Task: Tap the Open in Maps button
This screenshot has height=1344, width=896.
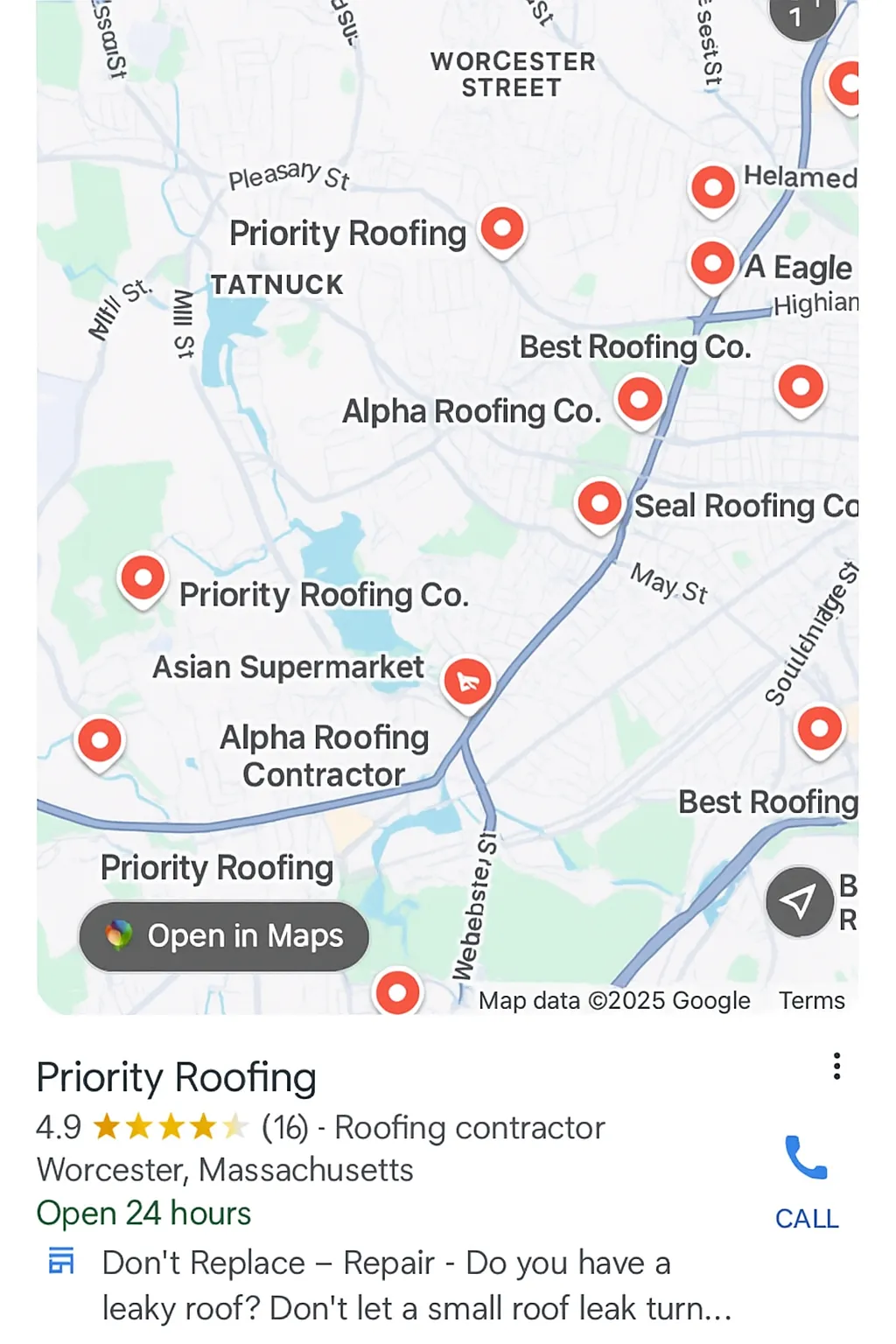Action: 224,935
